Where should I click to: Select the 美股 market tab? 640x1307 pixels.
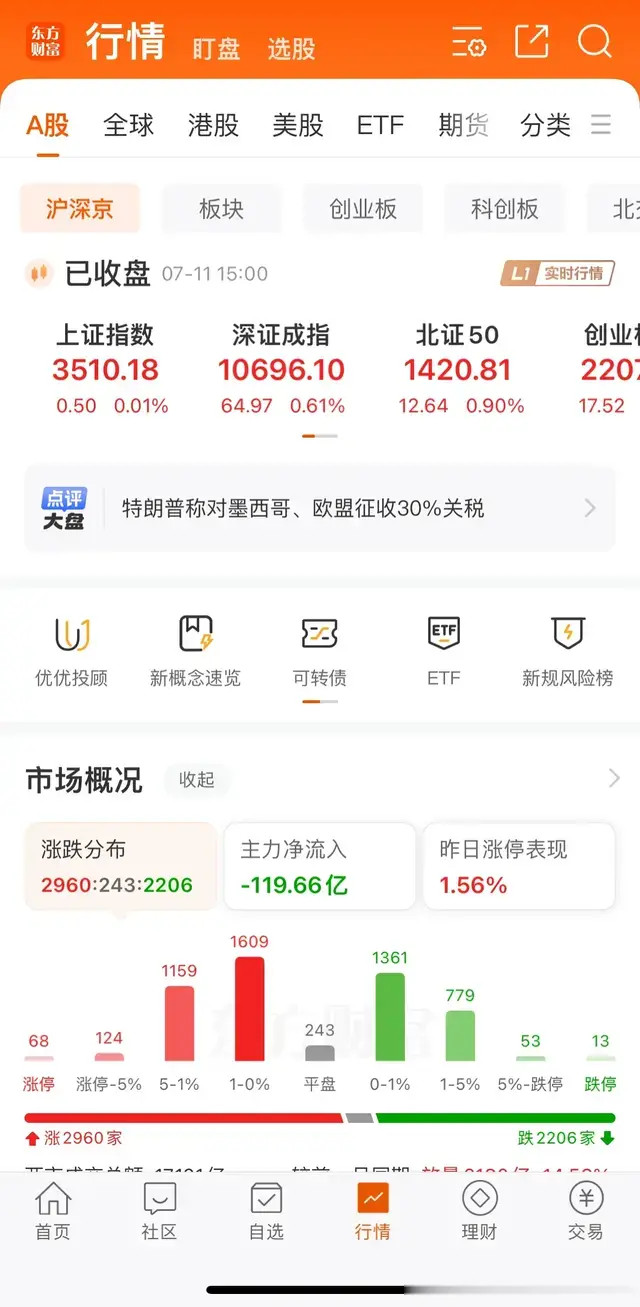[x=298, y=125]
